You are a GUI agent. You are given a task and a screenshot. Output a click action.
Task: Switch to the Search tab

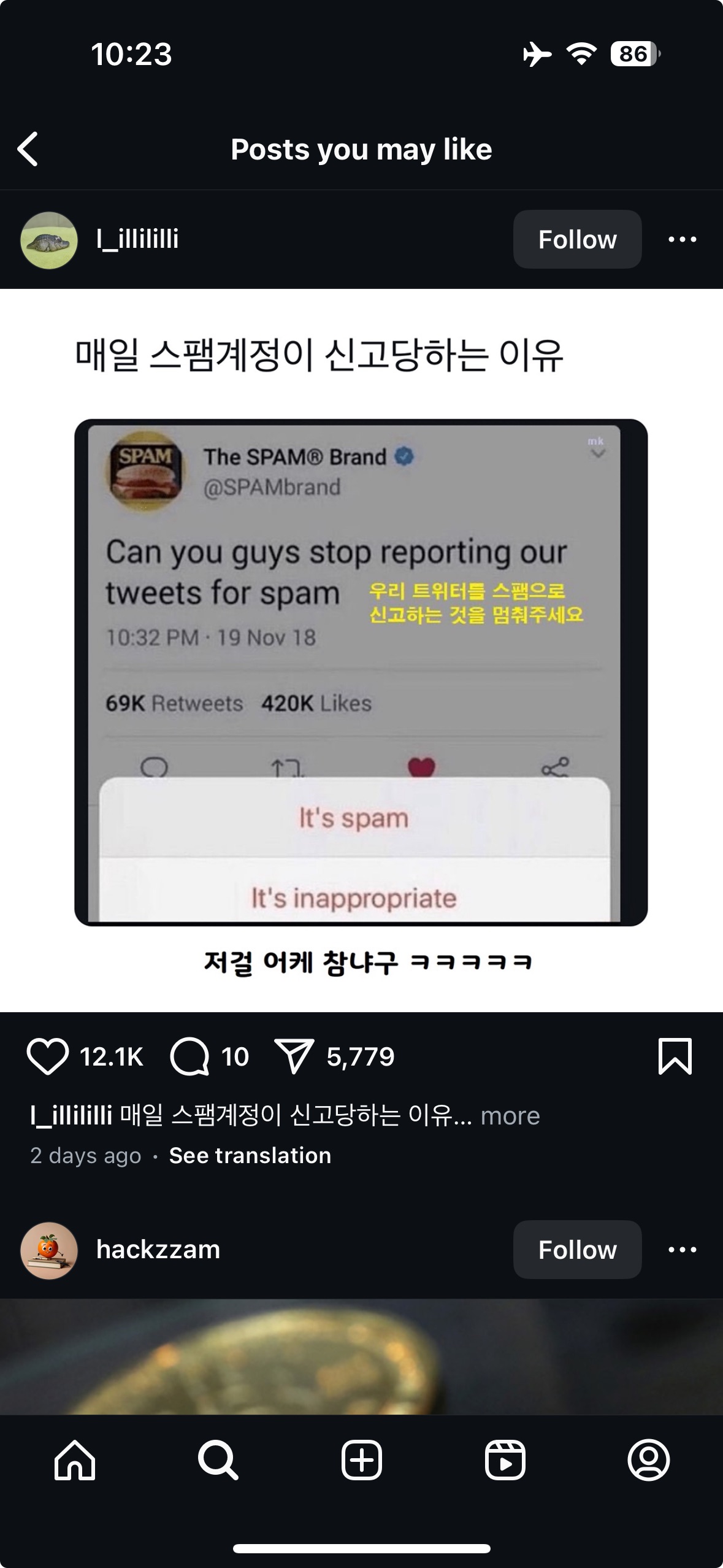[x=218, y=1460]
